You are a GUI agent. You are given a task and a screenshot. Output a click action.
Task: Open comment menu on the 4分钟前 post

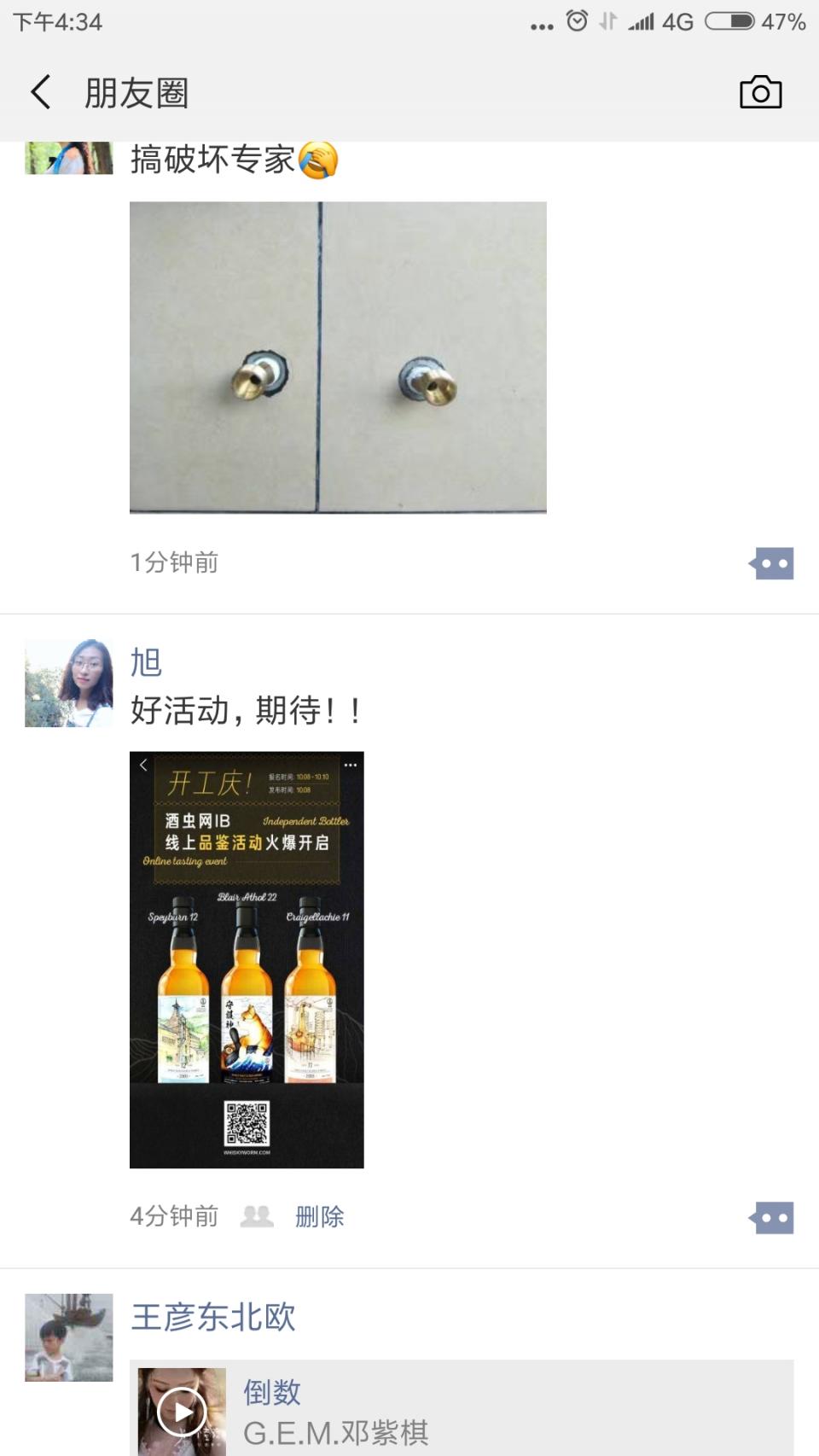click(x=772, y=1218)
